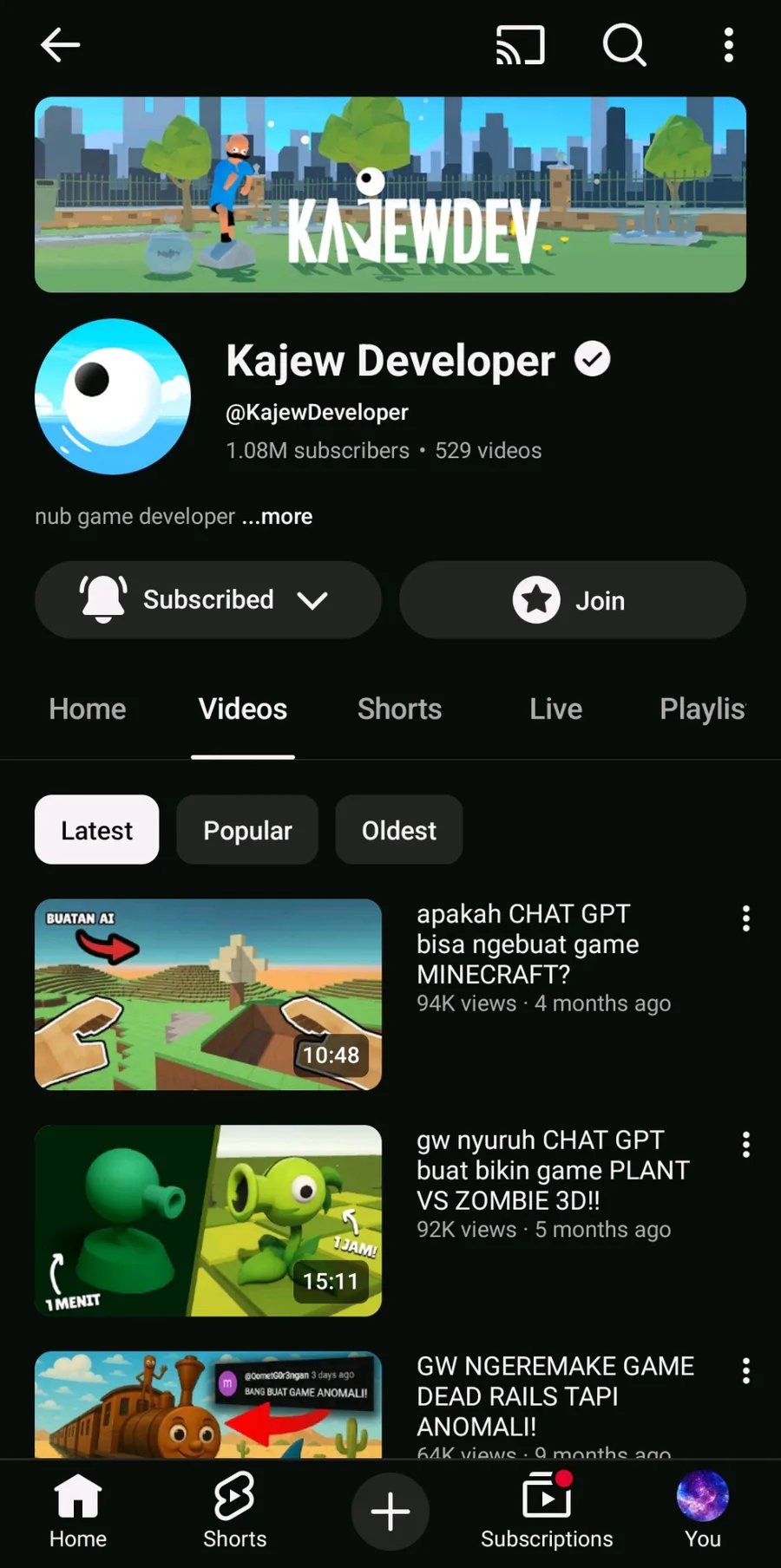781x1568 pixels.
Task: Open the You profile tab
Action: pyautogui.click(x=702, y=1512)
